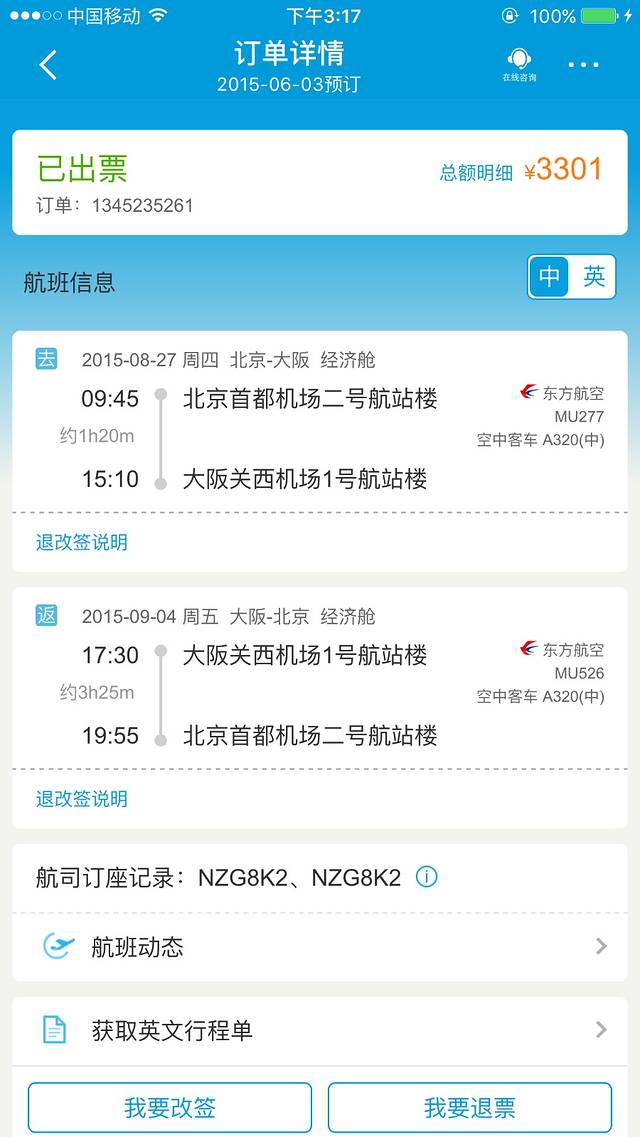Open the three-dot overflow menu
This screenshot has height=1137, width=640.
[583, 65]
